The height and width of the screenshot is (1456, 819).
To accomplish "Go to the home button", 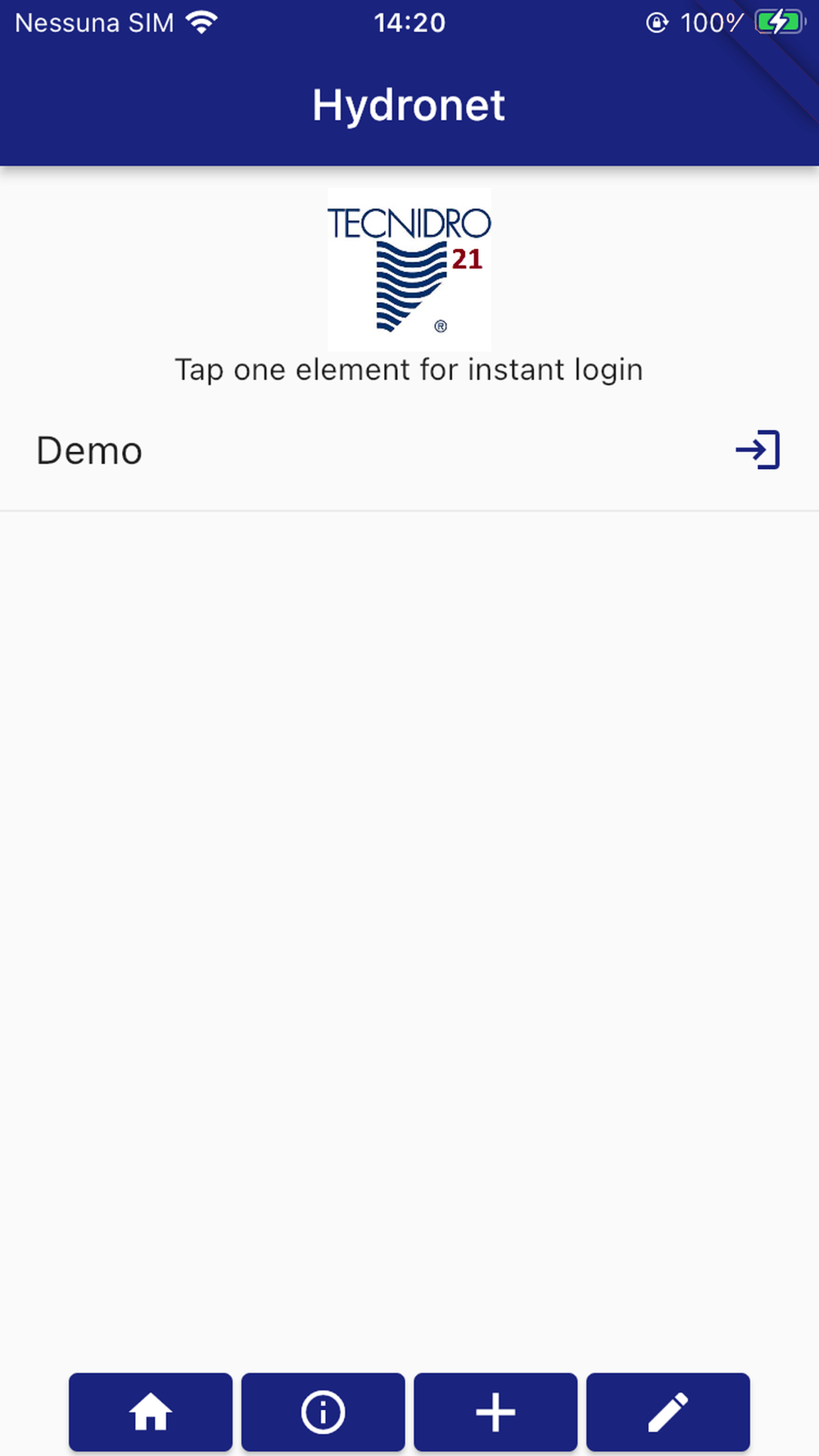I will click(x=151, y=1412).
